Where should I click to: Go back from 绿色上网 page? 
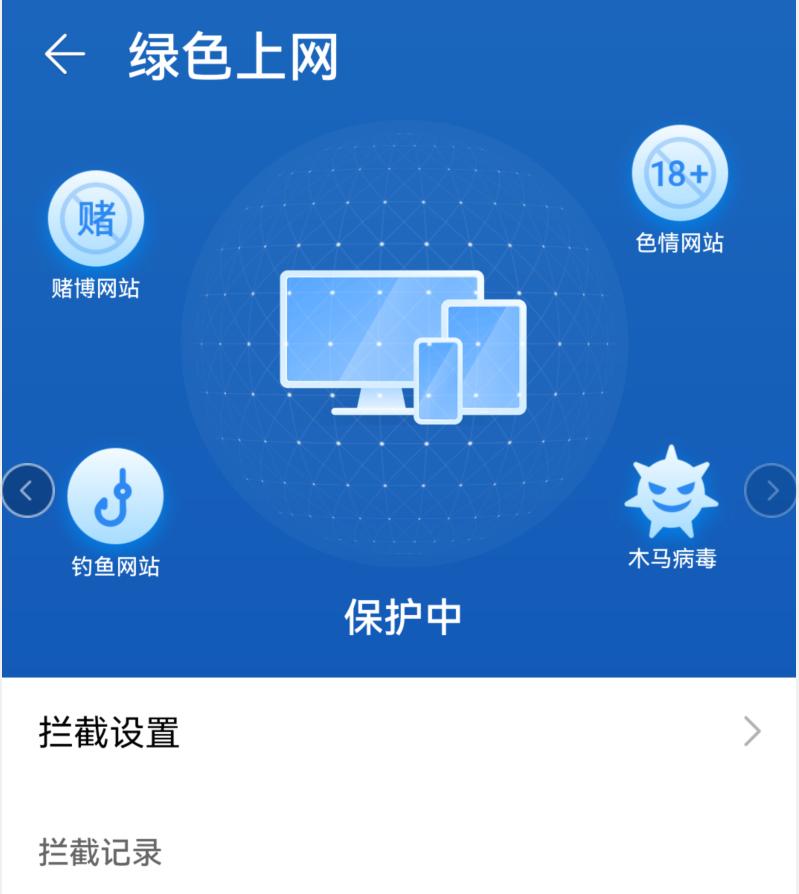pyautogui.click(x=65, y=55)
